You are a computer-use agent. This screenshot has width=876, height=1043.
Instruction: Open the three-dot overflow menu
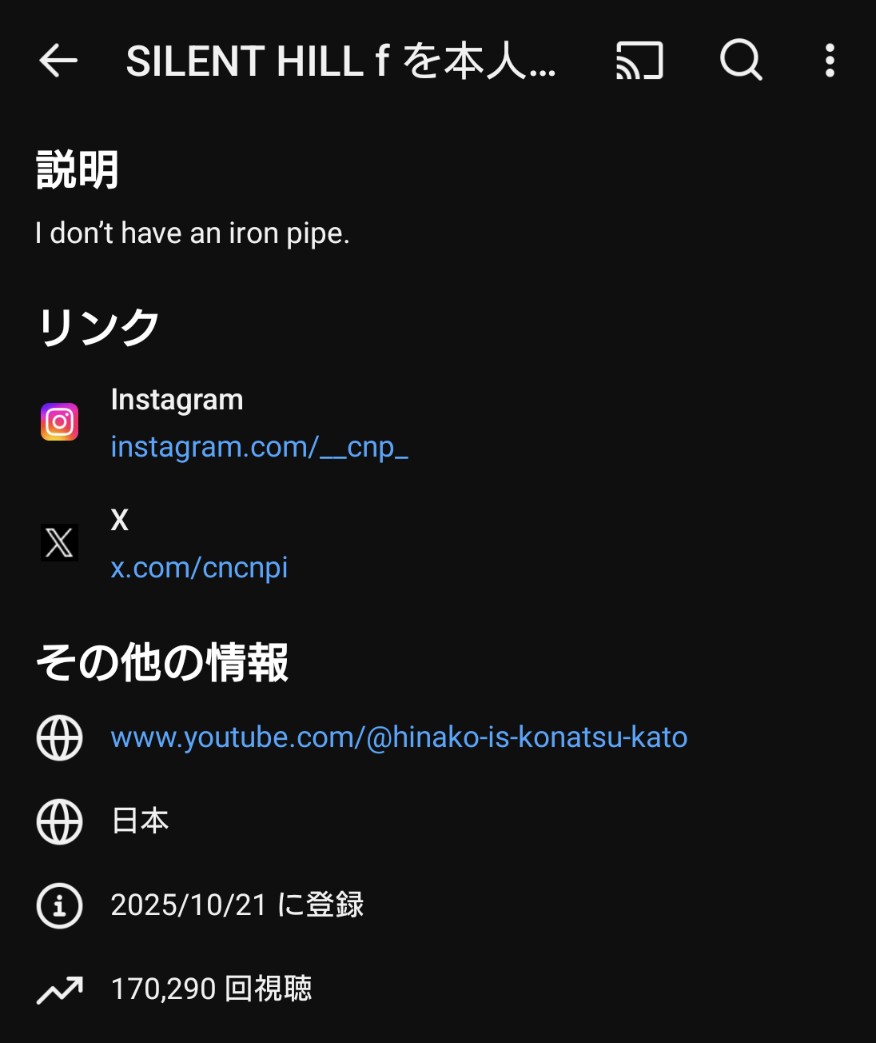pyautogui.click(x=829, y=61)
